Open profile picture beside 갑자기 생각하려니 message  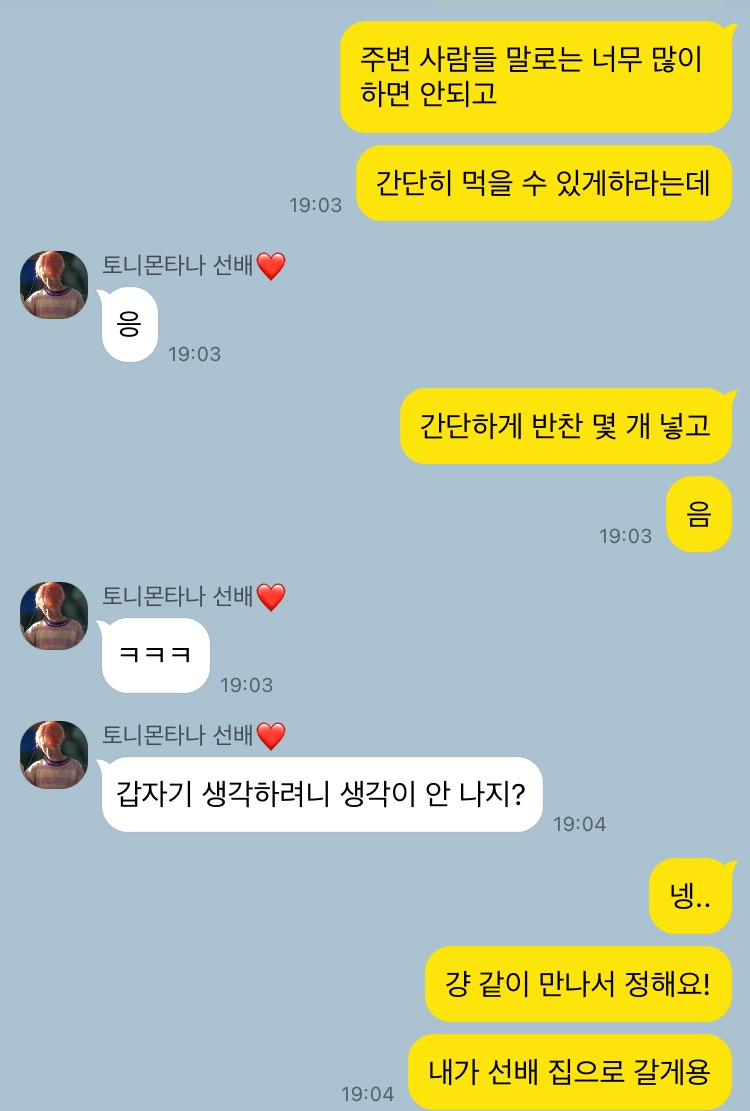[x=54, y=755]
